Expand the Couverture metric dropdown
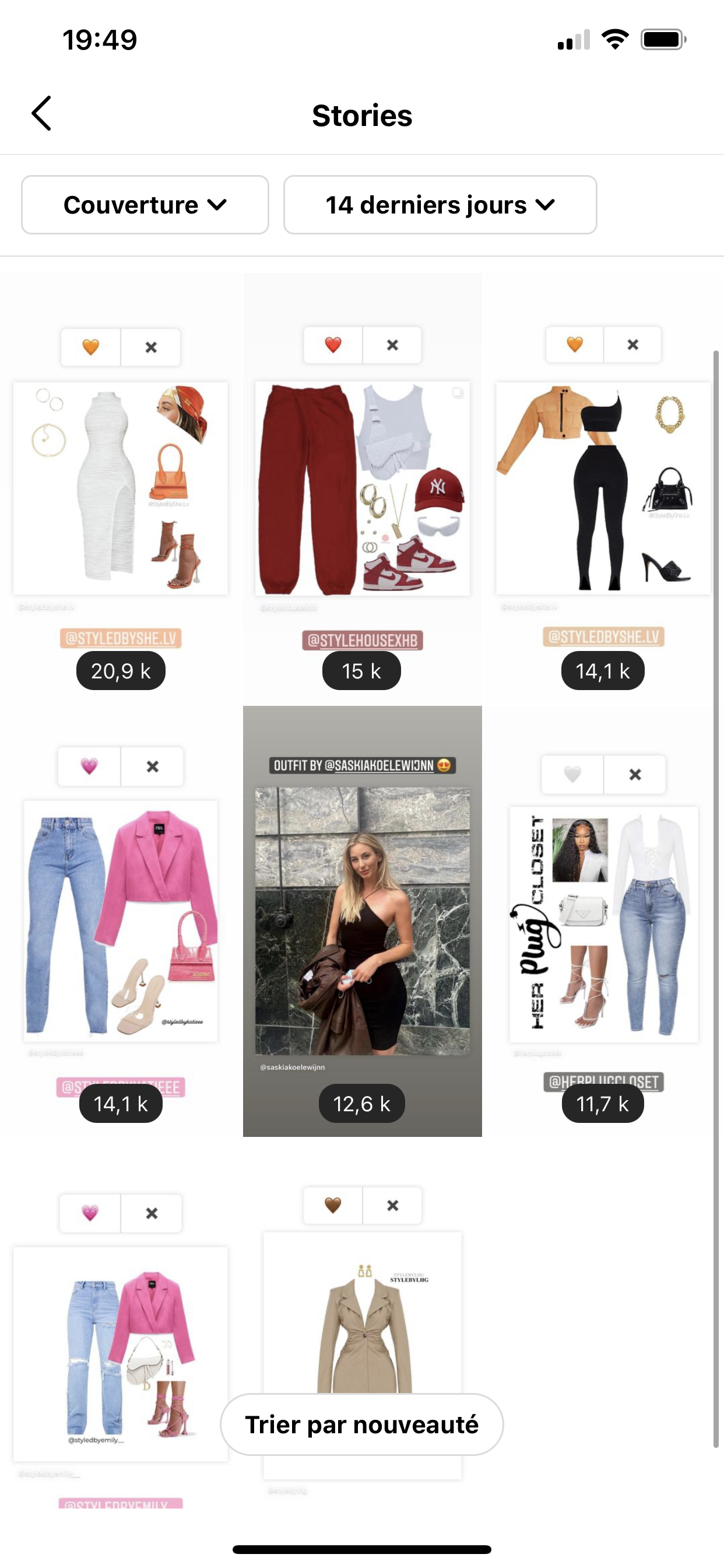Viewport: 724px width, 1568px height. click(x=145, y=205)
